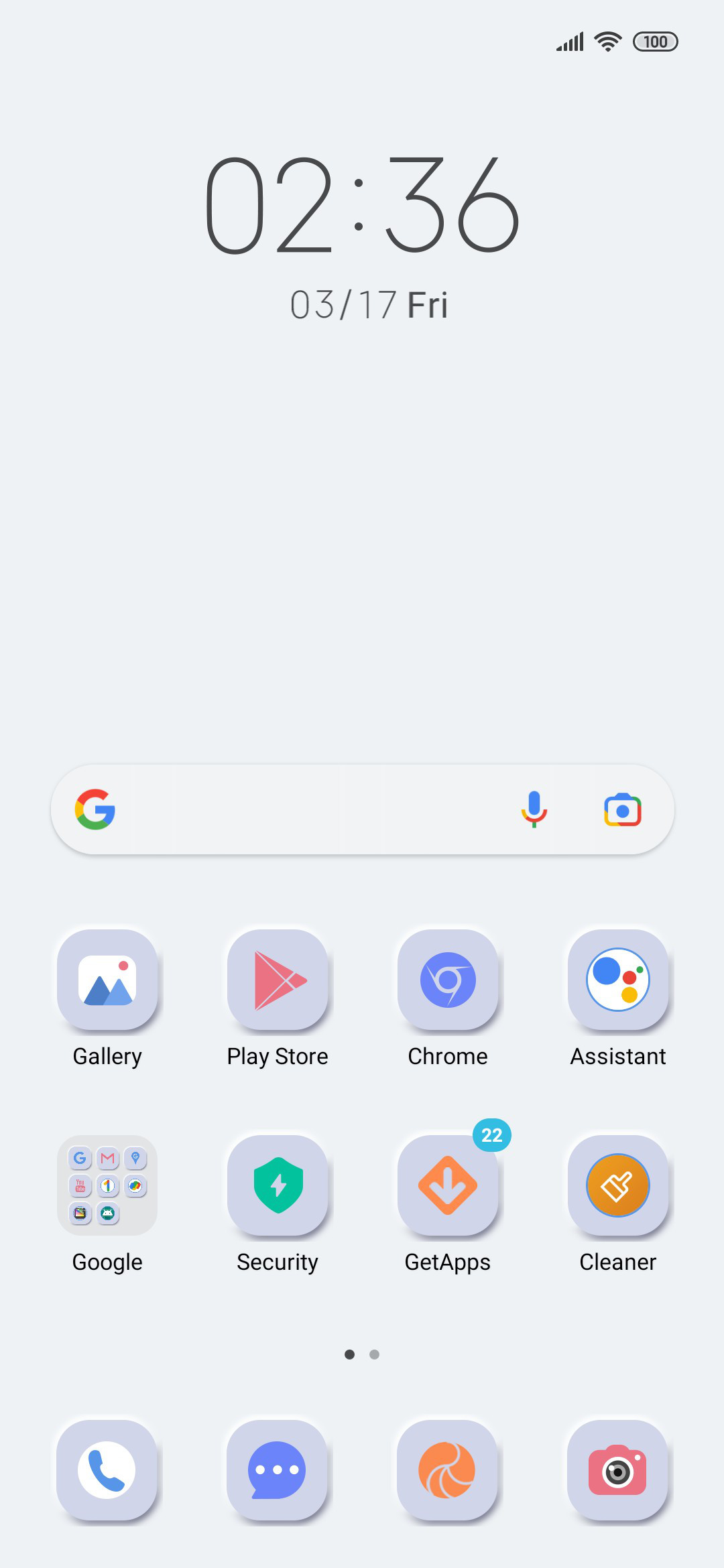Tap the Google G logo in the search bar
The width and height of the screenshot is (724, 1568).
click(x=95, y=809)
